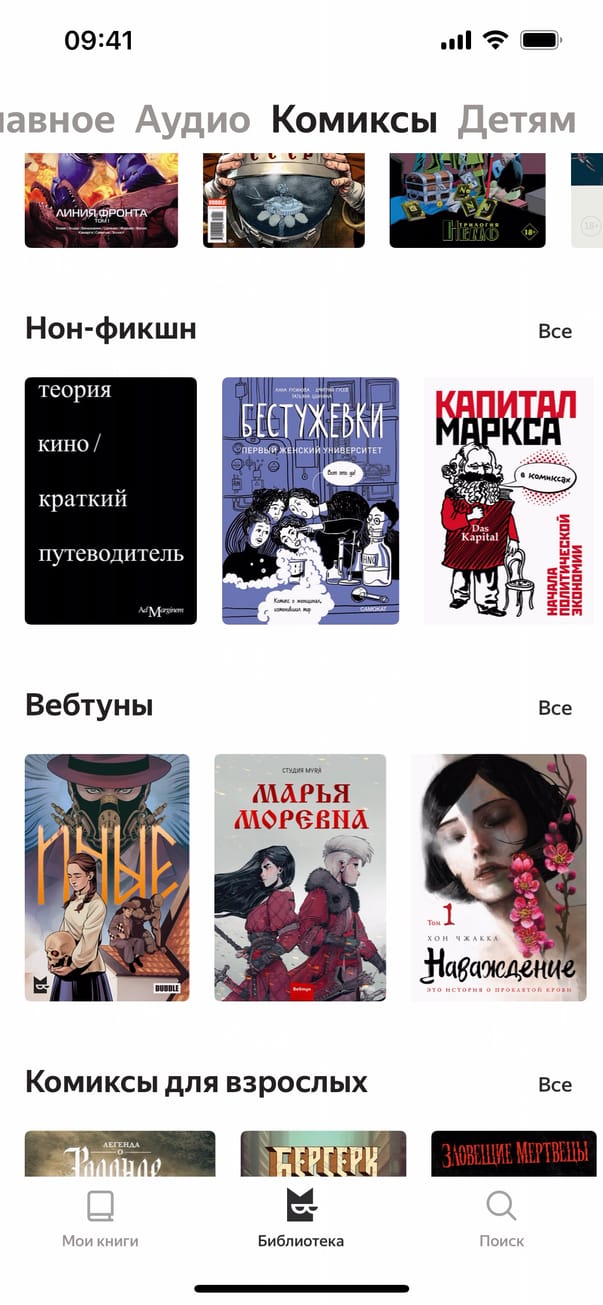Image resolution: width=603 pixels, height=1305 pixels.
Task: Show all Комиксы для взрослых
Action: coord(554,1085)
